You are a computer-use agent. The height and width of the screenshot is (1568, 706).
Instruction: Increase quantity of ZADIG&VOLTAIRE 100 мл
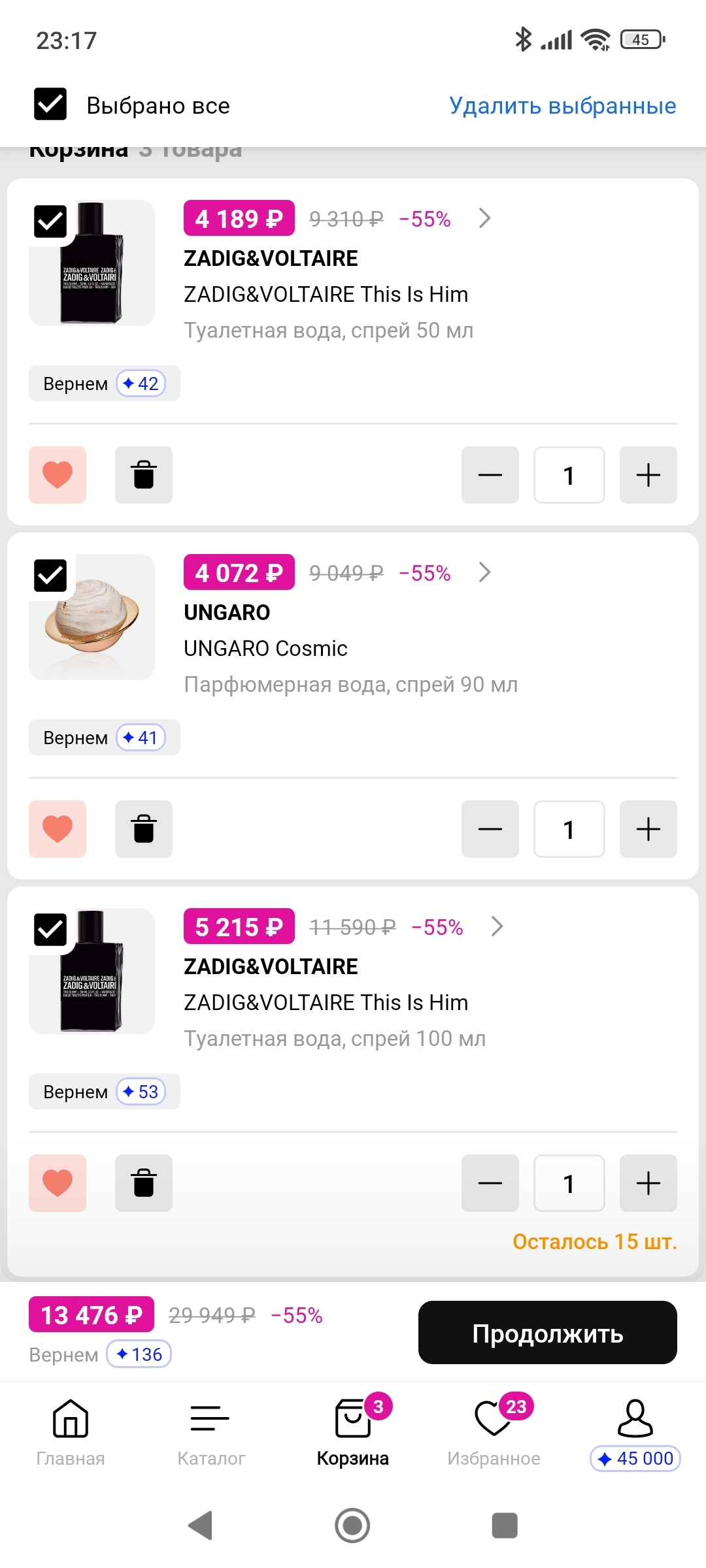[x=648, y=1183]
